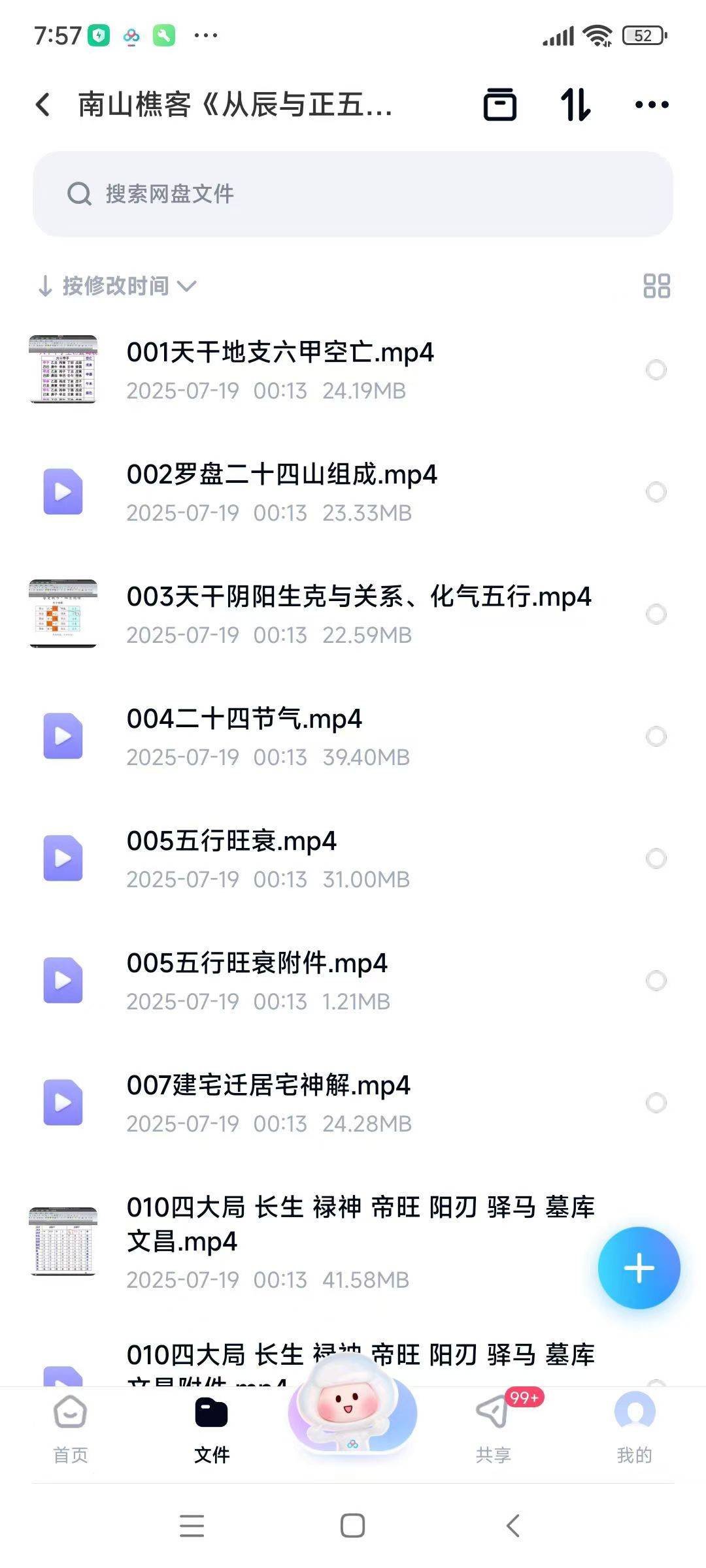
Task: Open the mascot assistant in bottom bar
Action: tap(352, 1411)
